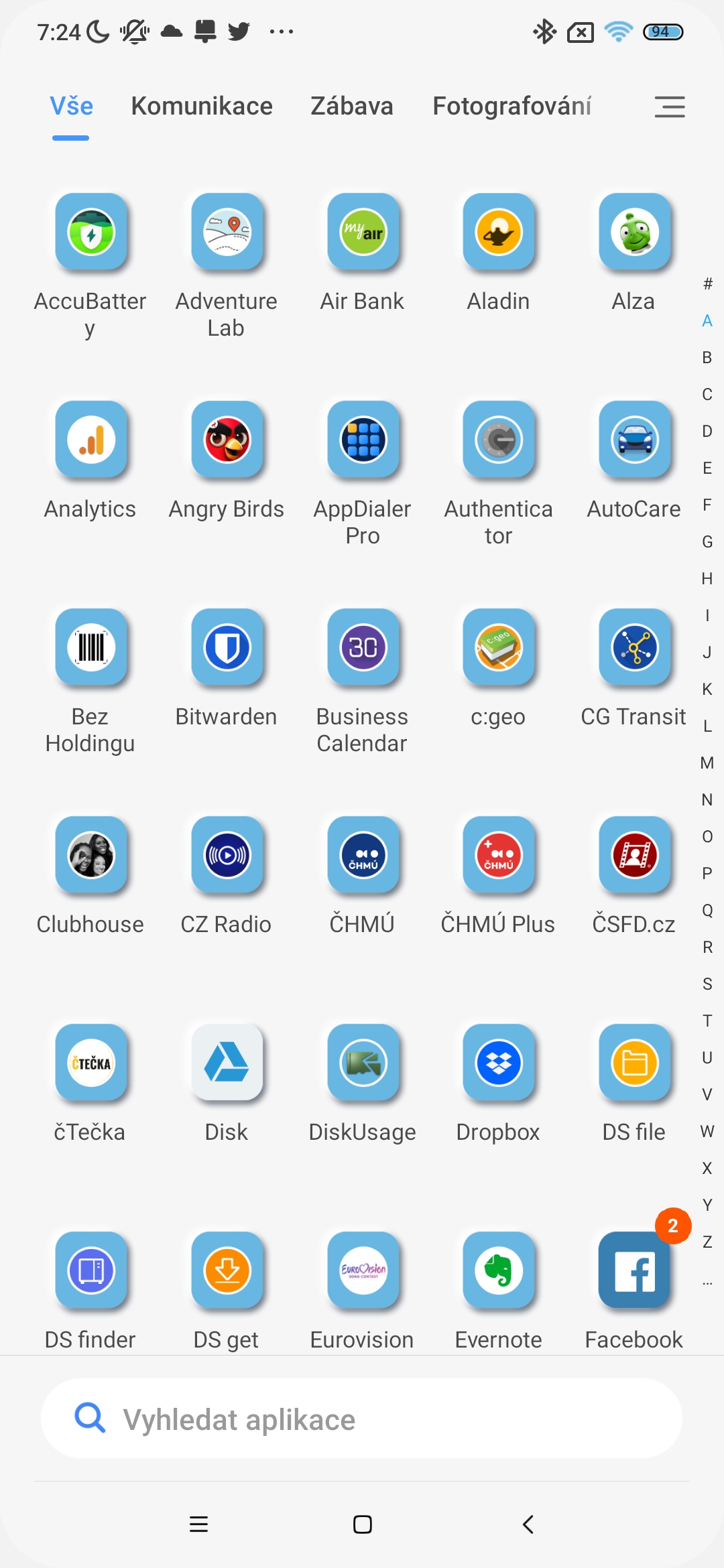Switch to the Zábava tab

pyautogui.click(x=351, y=107)
